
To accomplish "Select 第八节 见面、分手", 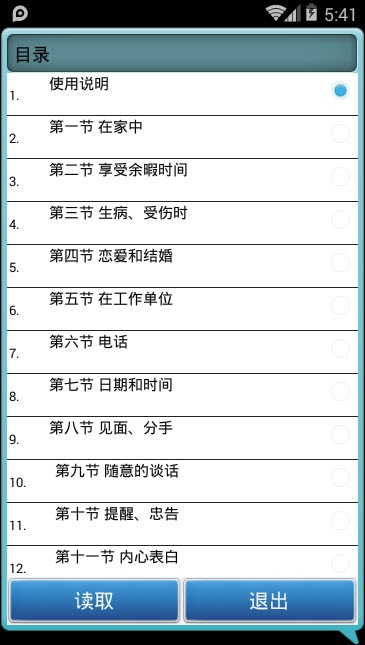I will pyautogui.click(x=182, y=438).
